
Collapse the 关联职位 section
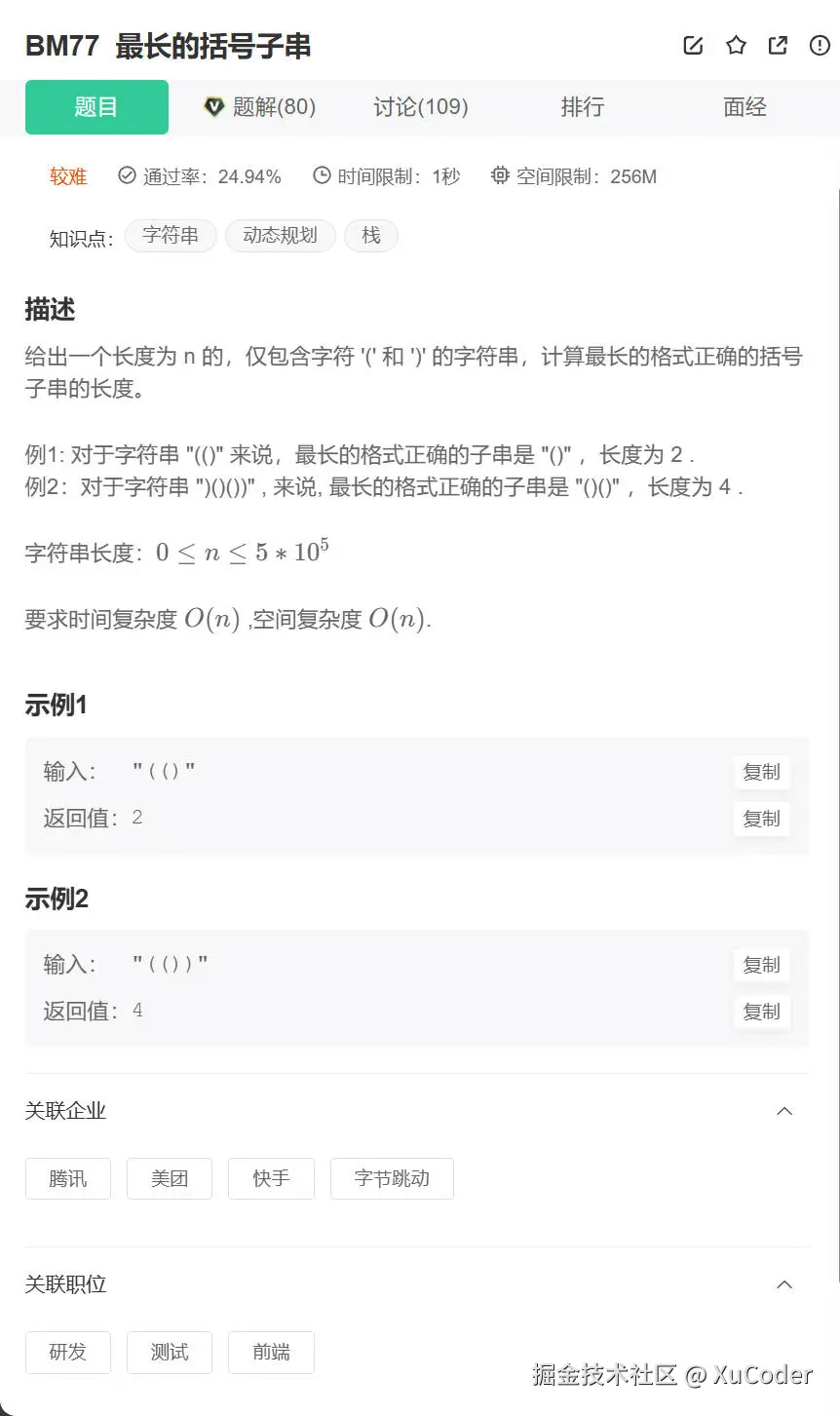point(783,1284)
